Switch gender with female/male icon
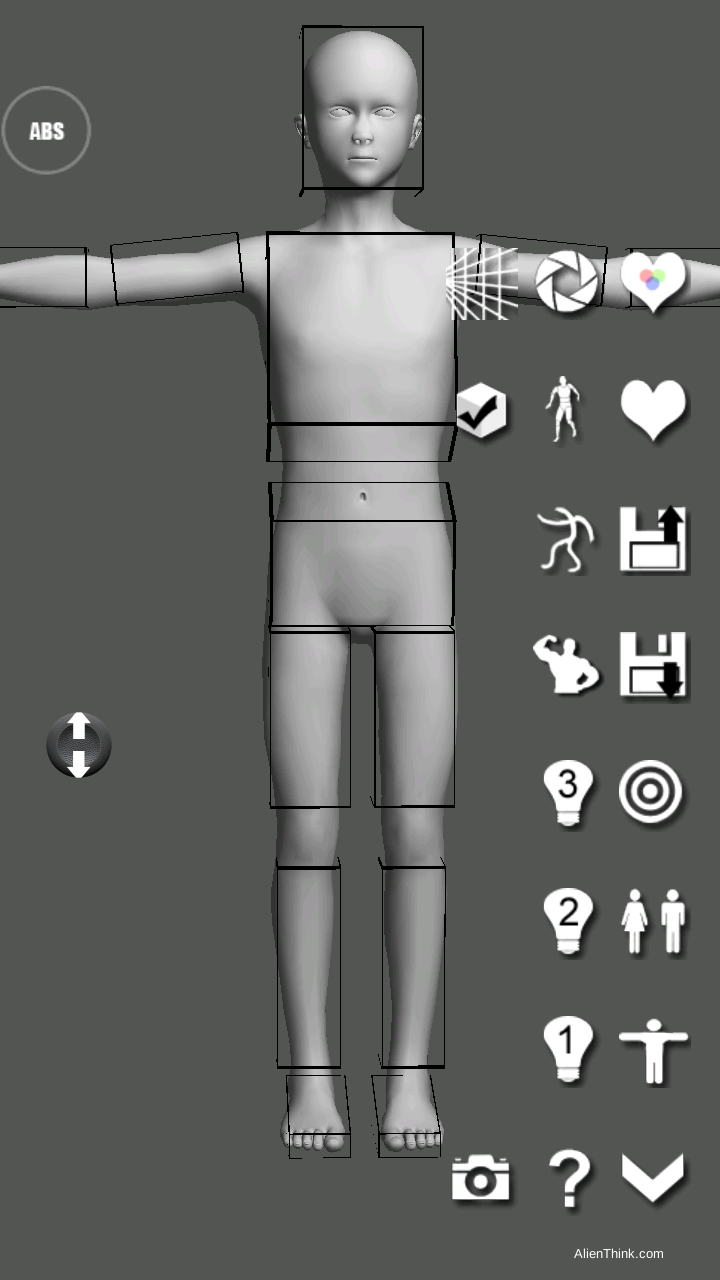This screenshot has width=720, height=1280. click(653, 921)
